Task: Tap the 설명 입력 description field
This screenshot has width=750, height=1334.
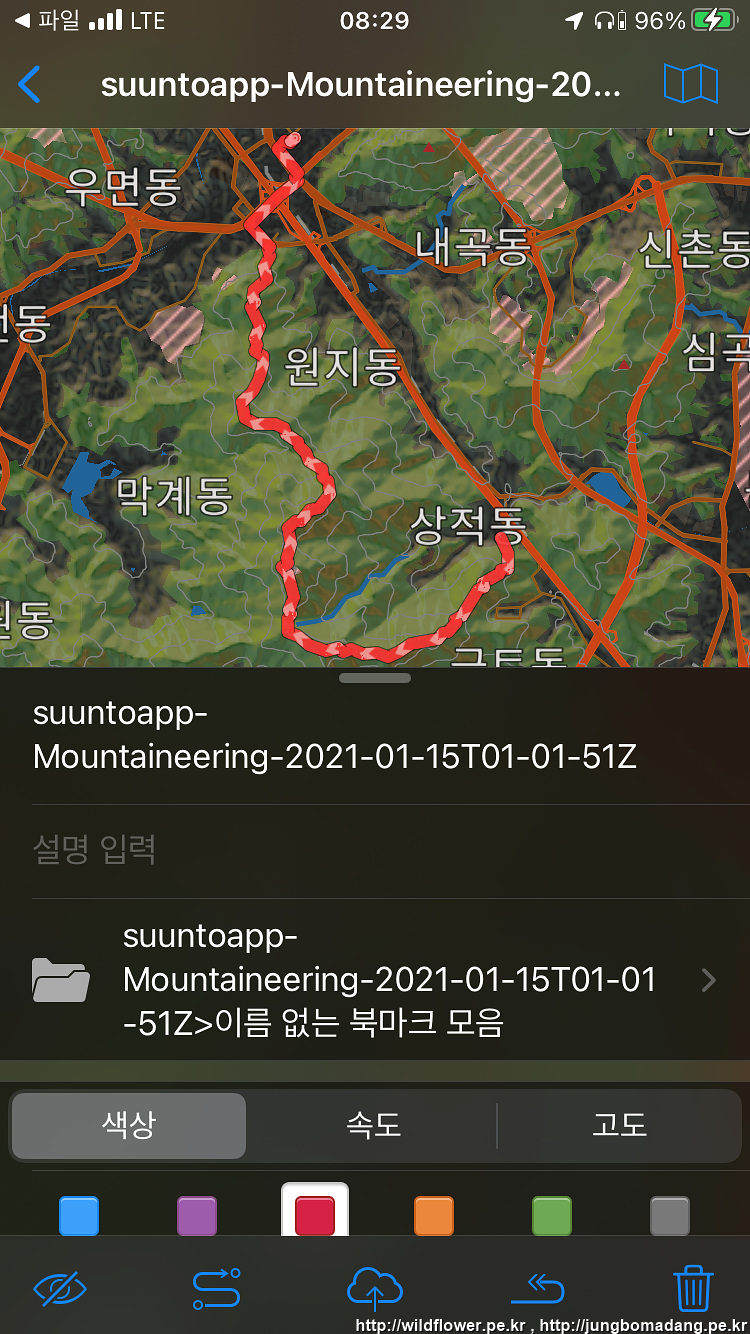Action: [x=375, y=851]
